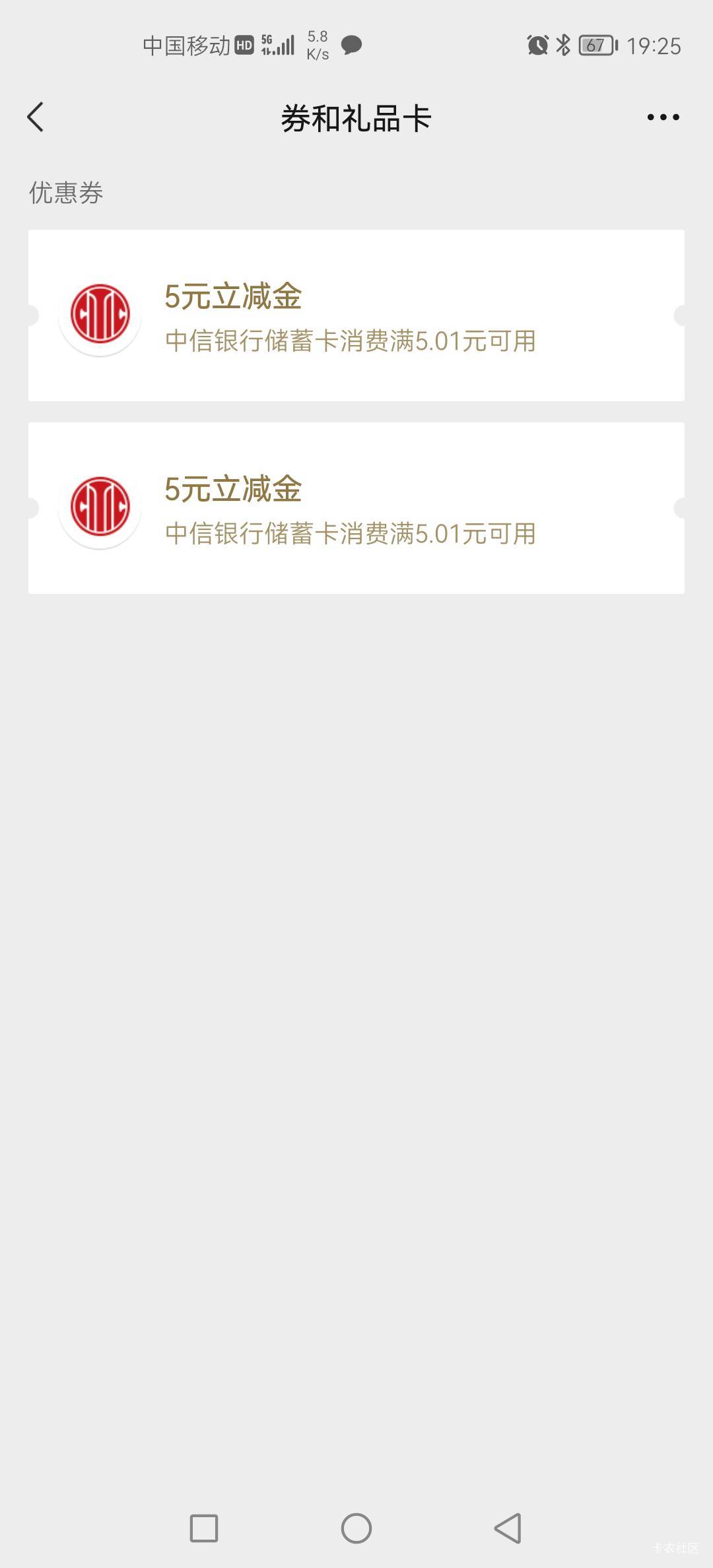Open the second 5元立减金 coupon card

point(356,508)
